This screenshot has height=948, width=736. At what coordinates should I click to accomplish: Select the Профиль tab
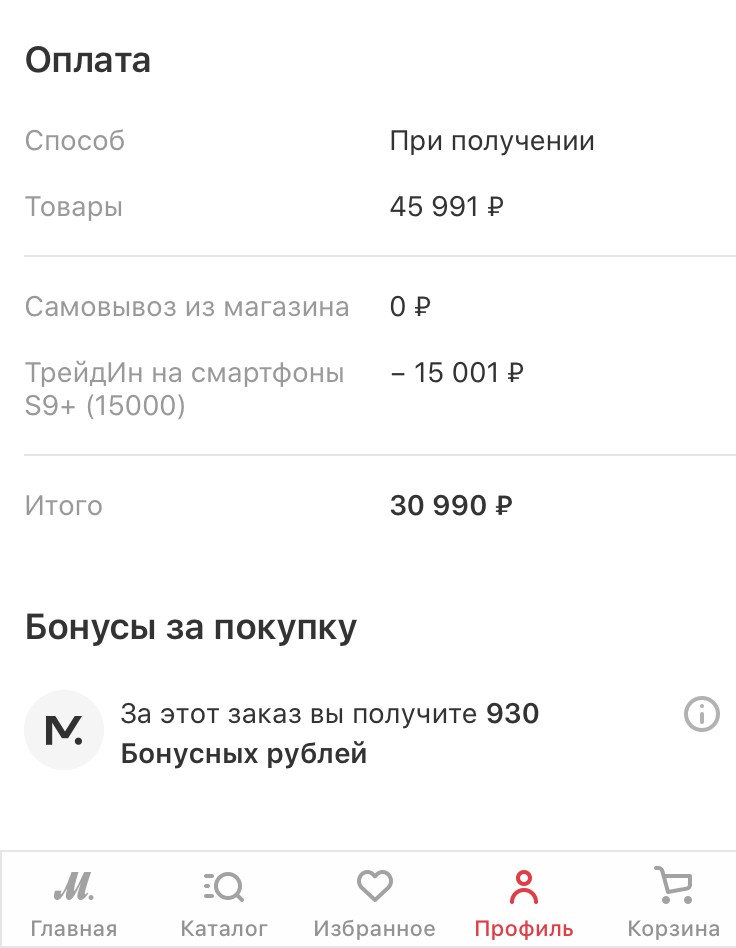(x=523, y=902)
